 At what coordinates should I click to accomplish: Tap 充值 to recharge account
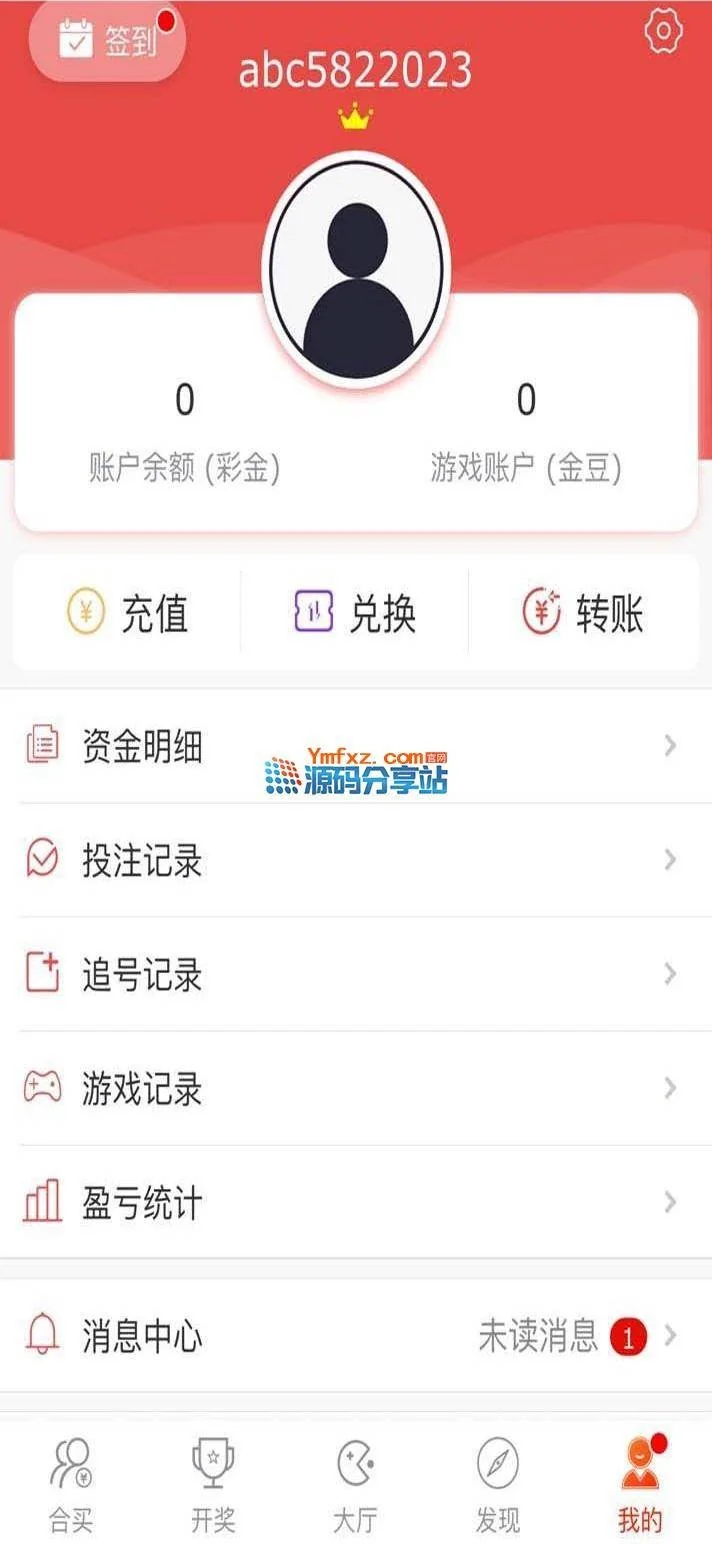(x=127, y=612)
